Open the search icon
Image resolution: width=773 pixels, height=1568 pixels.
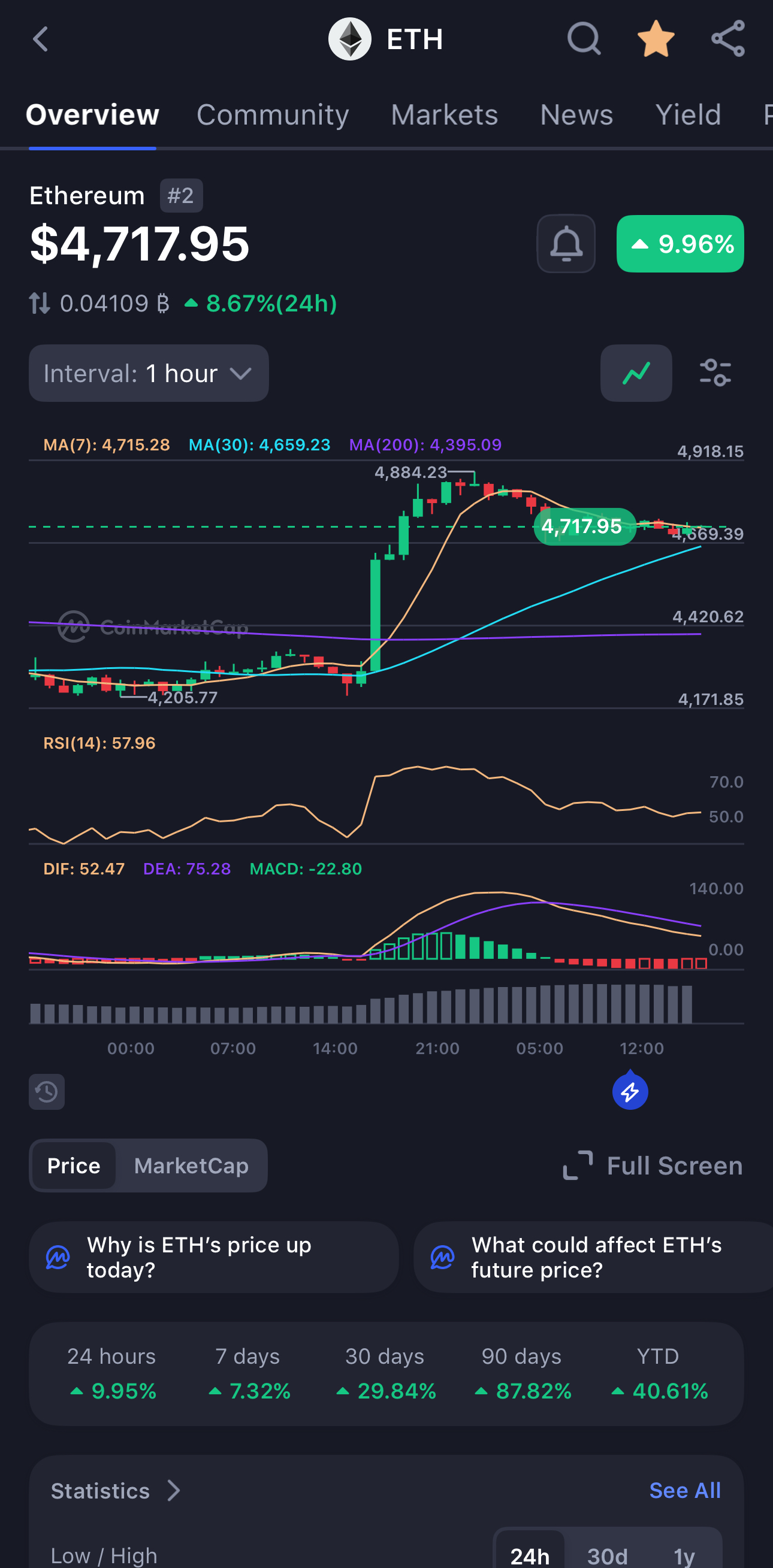584,39
